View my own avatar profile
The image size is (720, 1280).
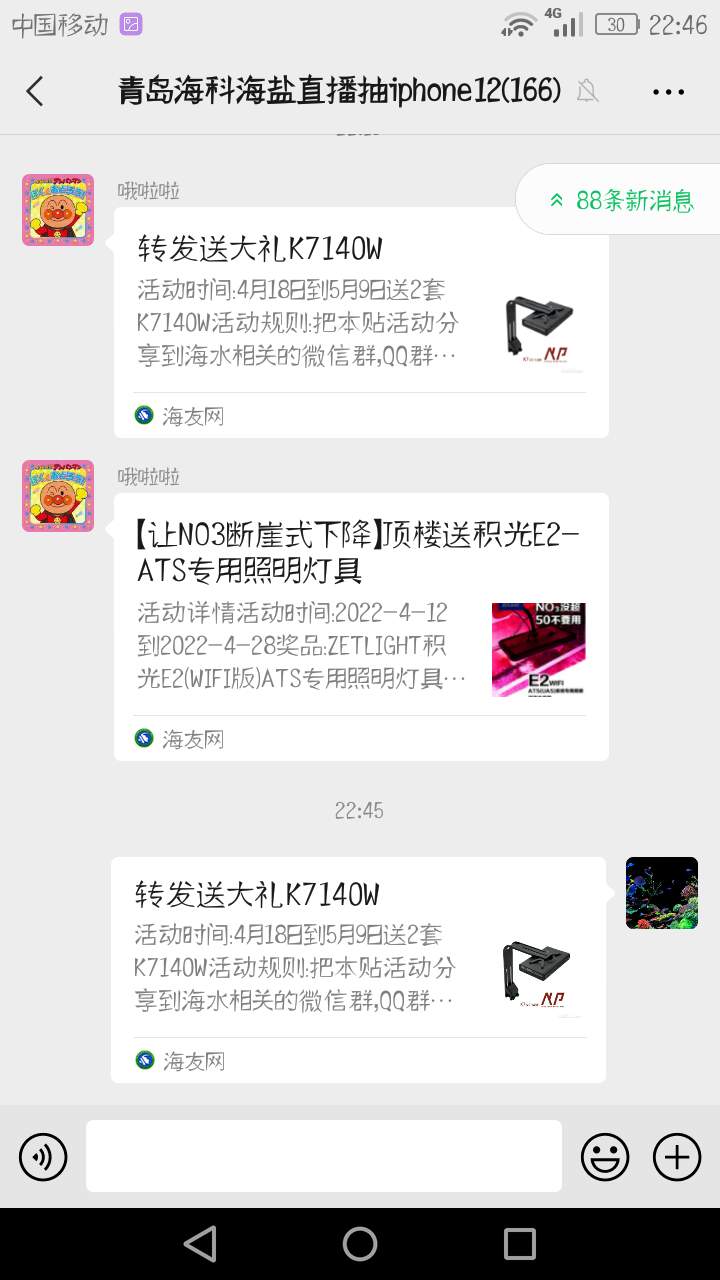coord(661,893)
